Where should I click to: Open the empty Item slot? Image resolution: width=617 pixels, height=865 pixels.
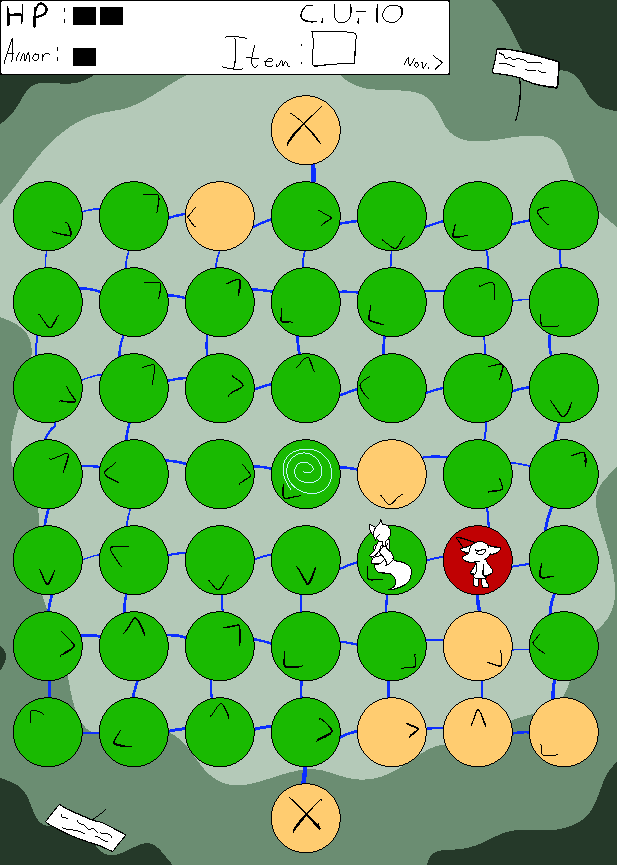click(334, 48)
